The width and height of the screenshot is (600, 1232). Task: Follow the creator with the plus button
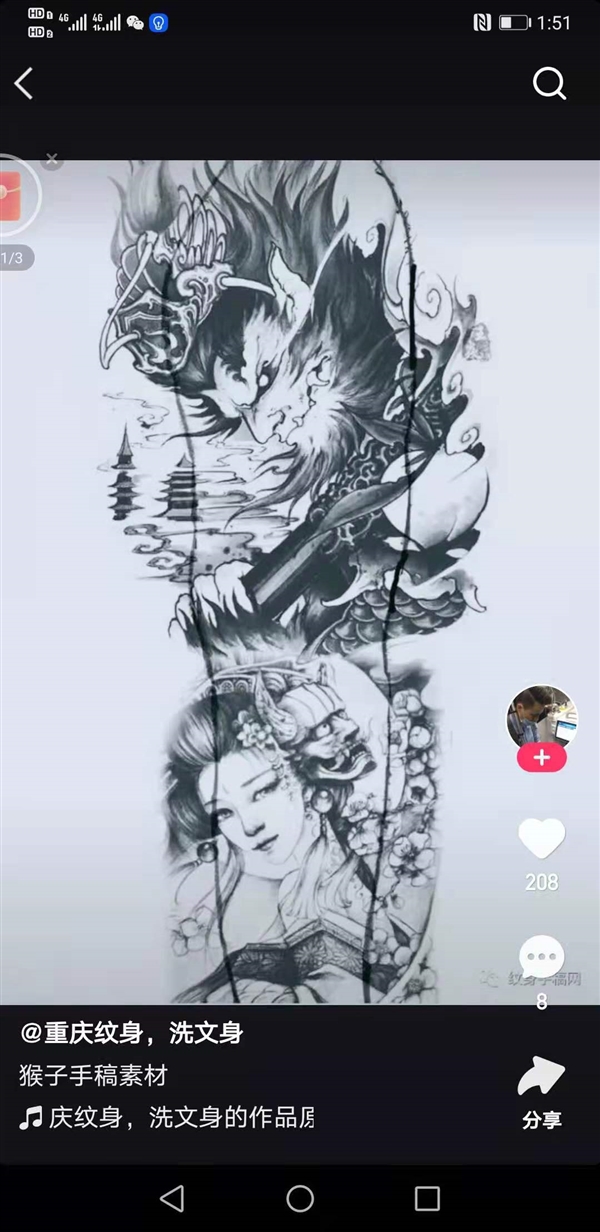click(542, 758)
